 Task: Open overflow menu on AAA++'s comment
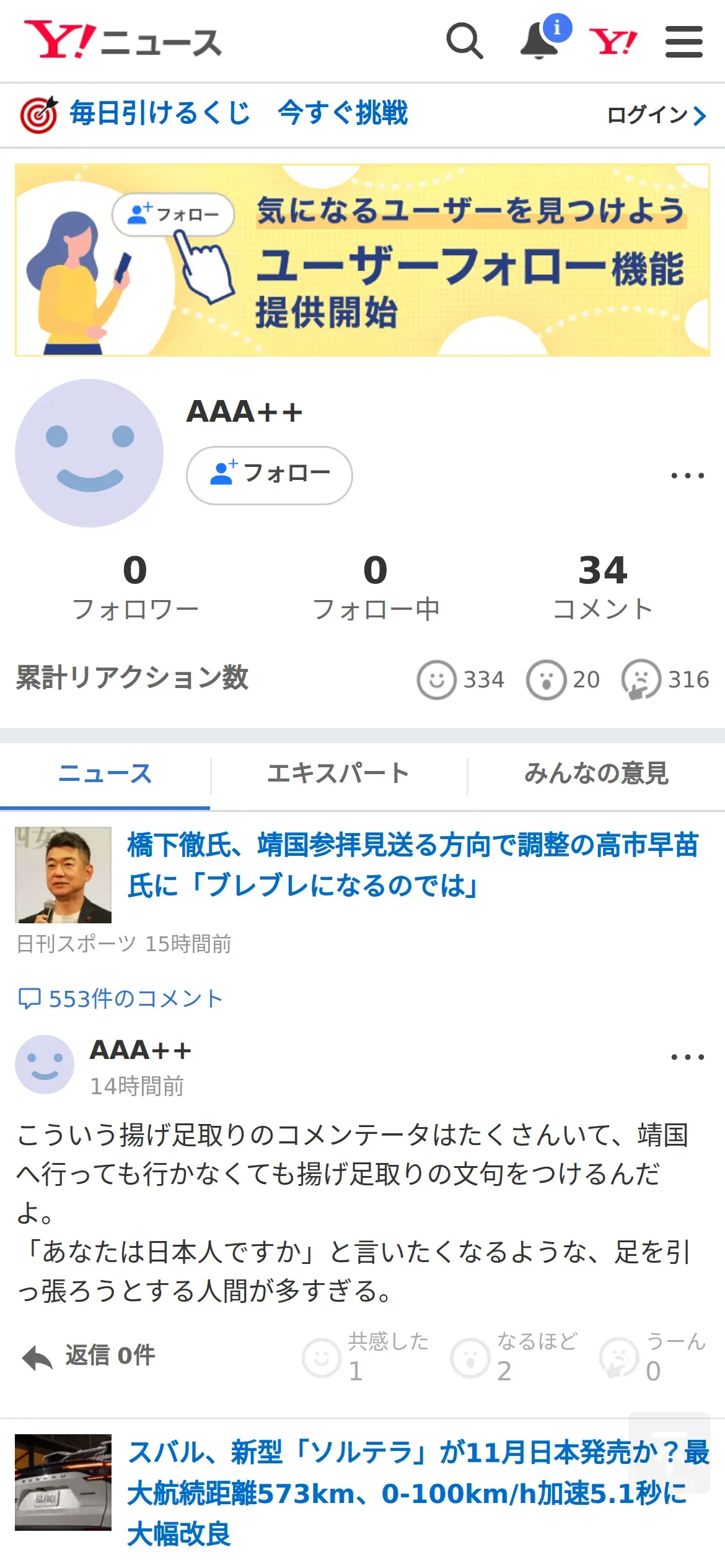pyautogui.click(x=687, y=1057)
